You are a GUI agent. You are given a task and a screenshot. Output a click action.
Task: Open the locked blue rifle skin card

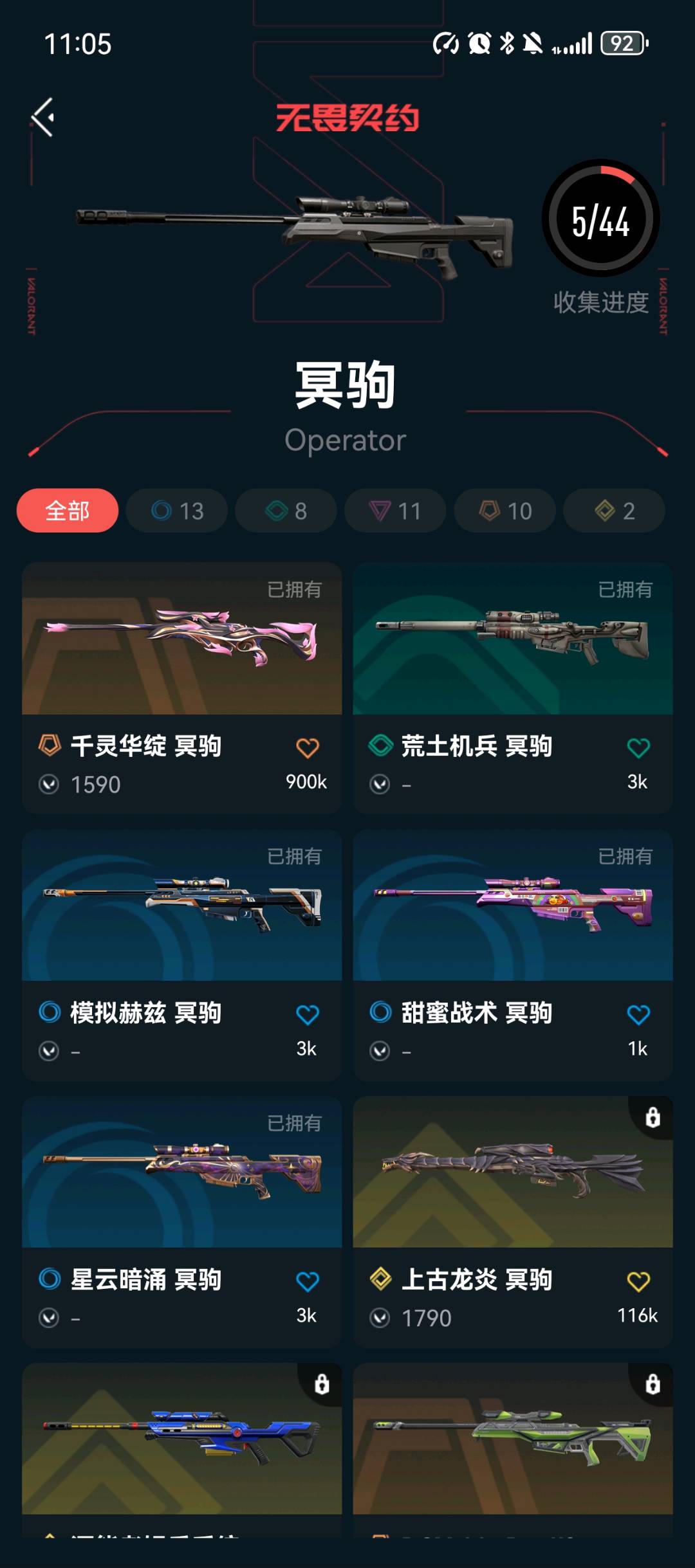point(181,1441)
